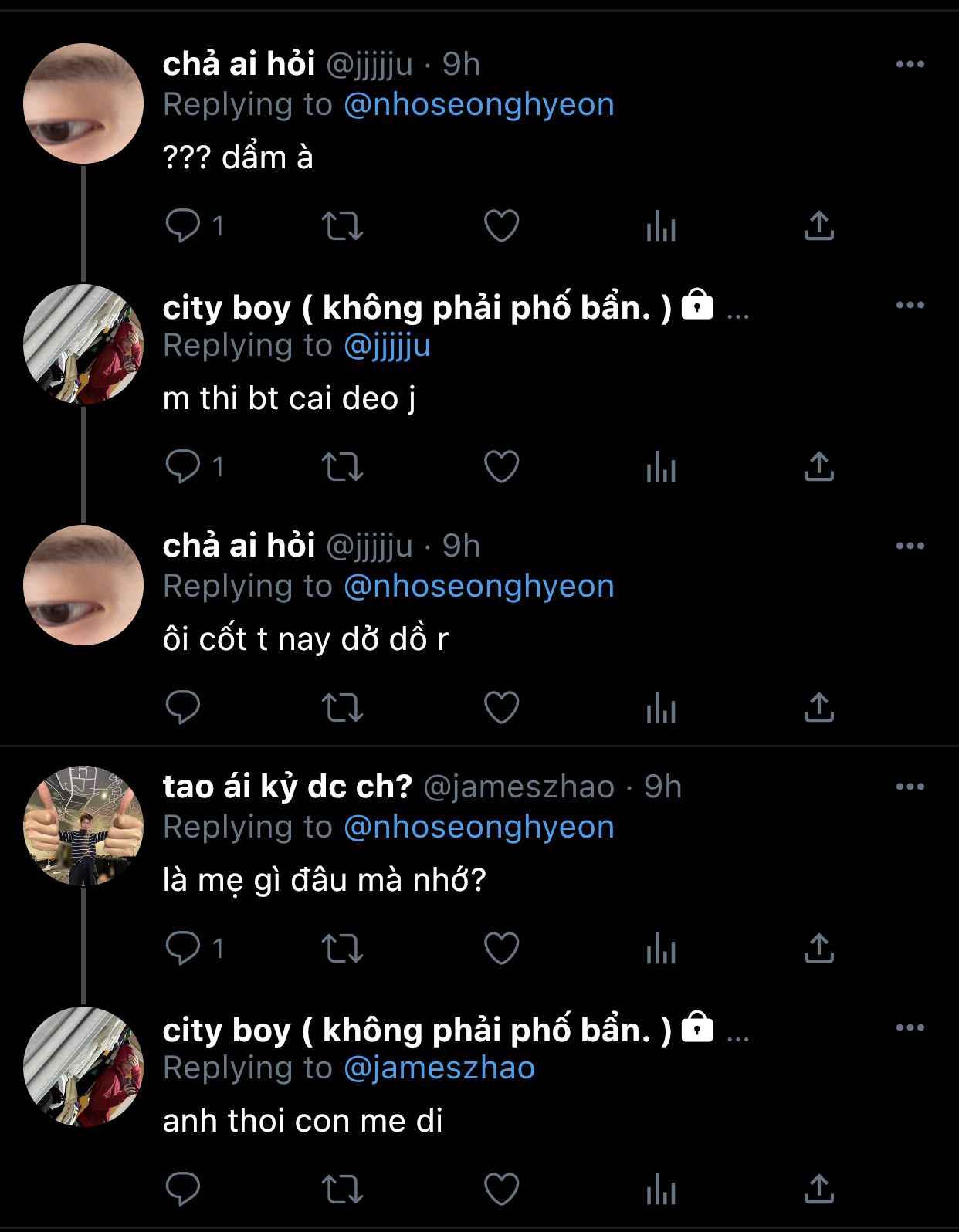This screenshot has height=1232, width=959.
Task: Open @nhoseonghyeon link in 'là mẹ gì' tweet
Action: (x=479, y=828)
